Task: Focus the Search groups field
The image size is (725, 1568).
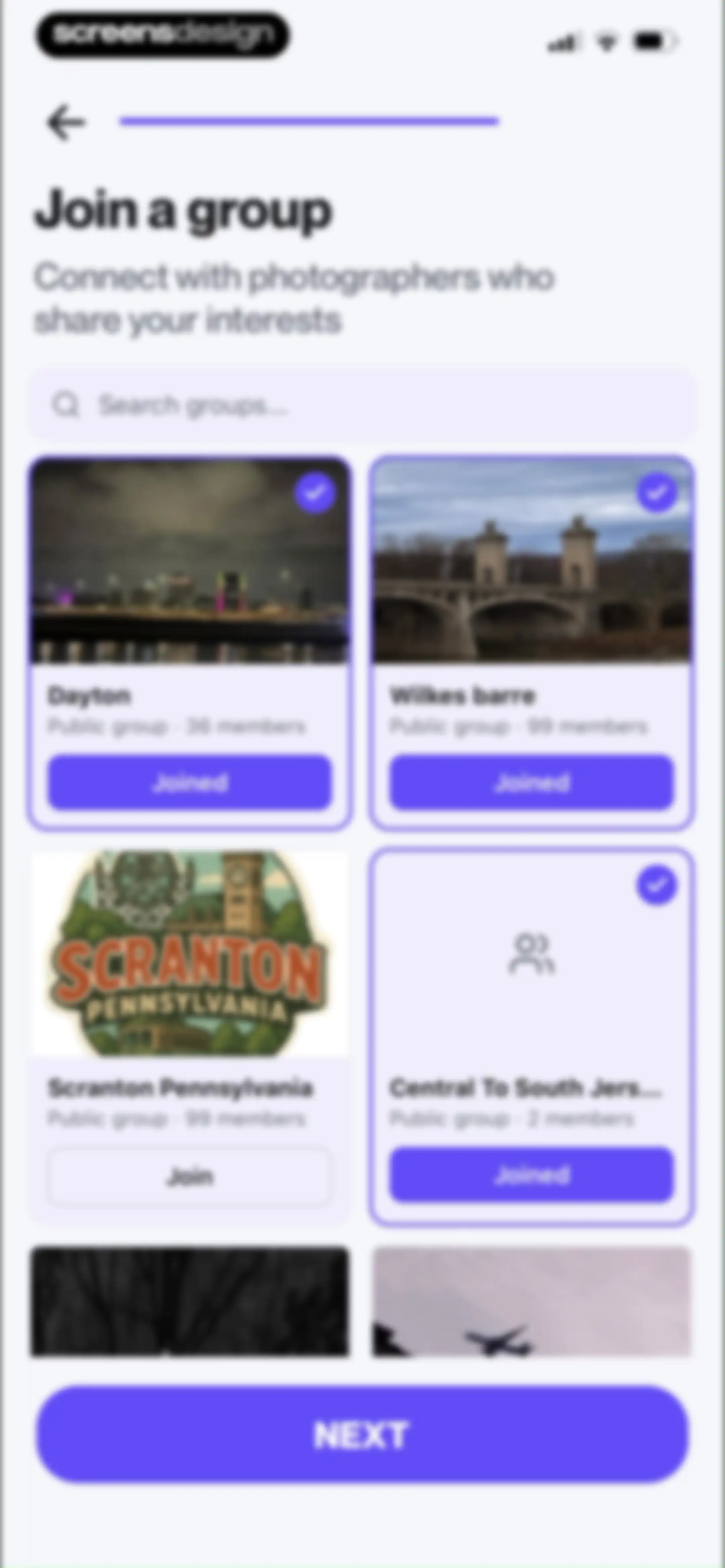Action: point(362,405)
